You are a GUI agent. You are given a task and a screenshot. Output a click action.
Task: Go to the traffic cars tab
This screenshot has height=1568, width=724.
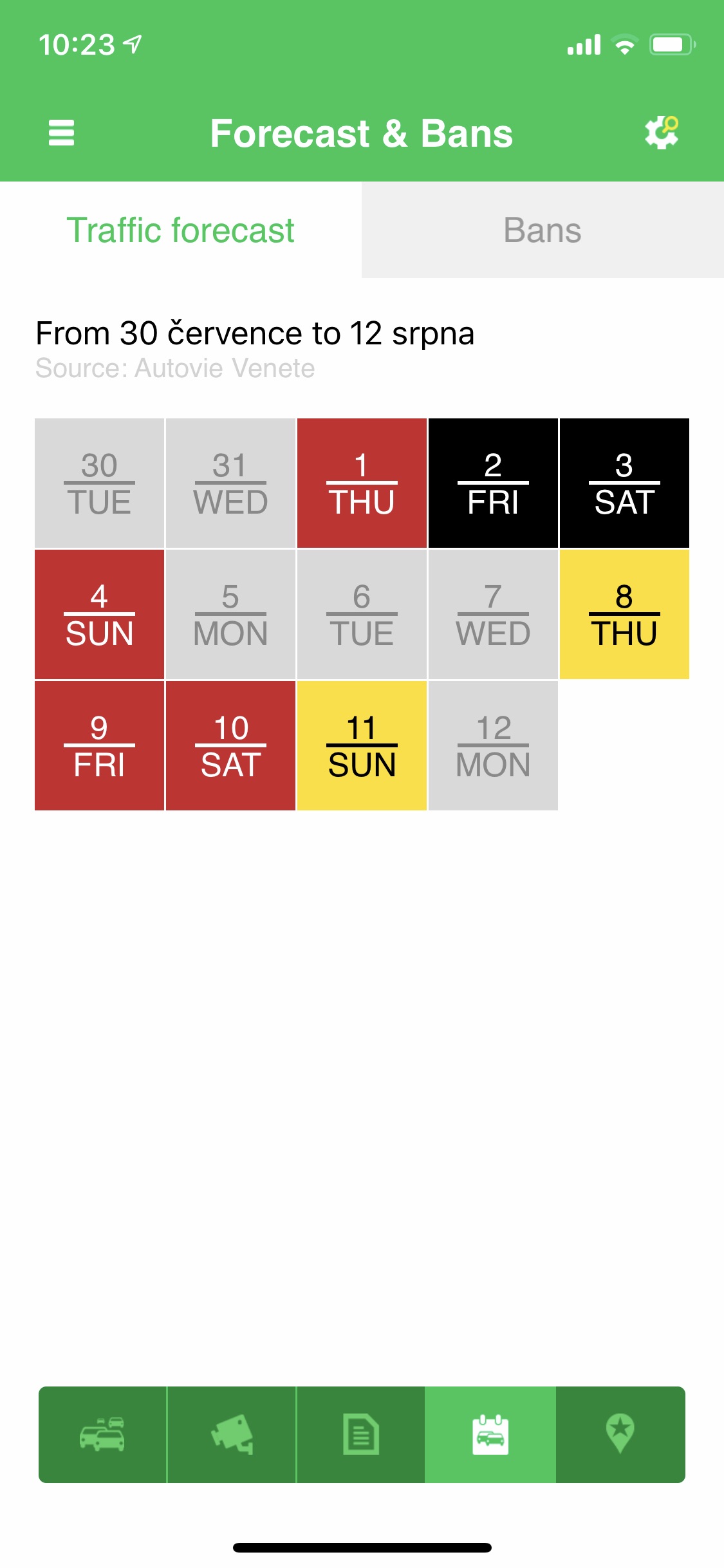tap(102, 1435)
